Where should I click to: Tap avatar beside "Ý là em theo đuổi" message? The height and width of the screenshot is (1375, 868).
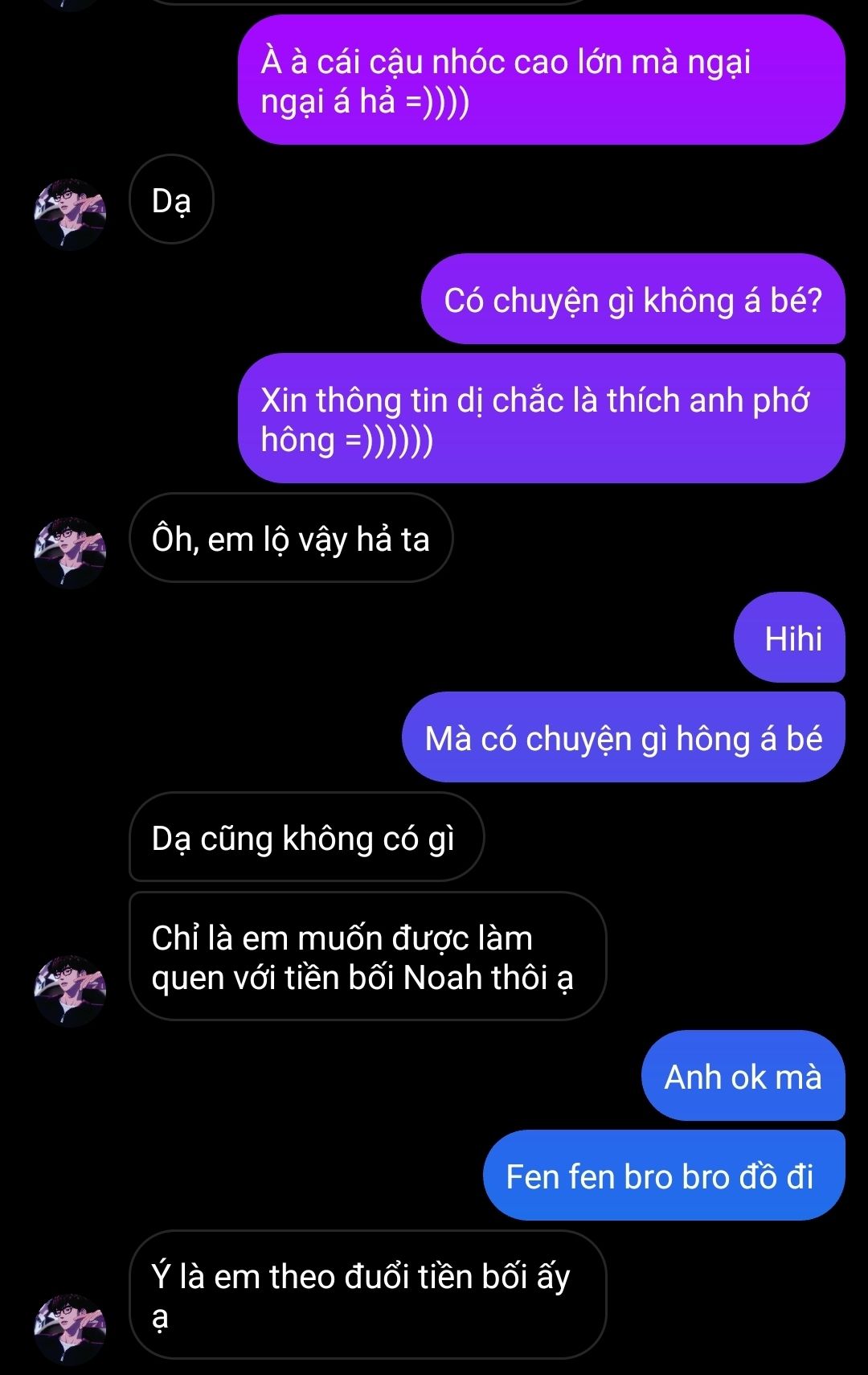pyautogui.click(x=70, y=1328)
